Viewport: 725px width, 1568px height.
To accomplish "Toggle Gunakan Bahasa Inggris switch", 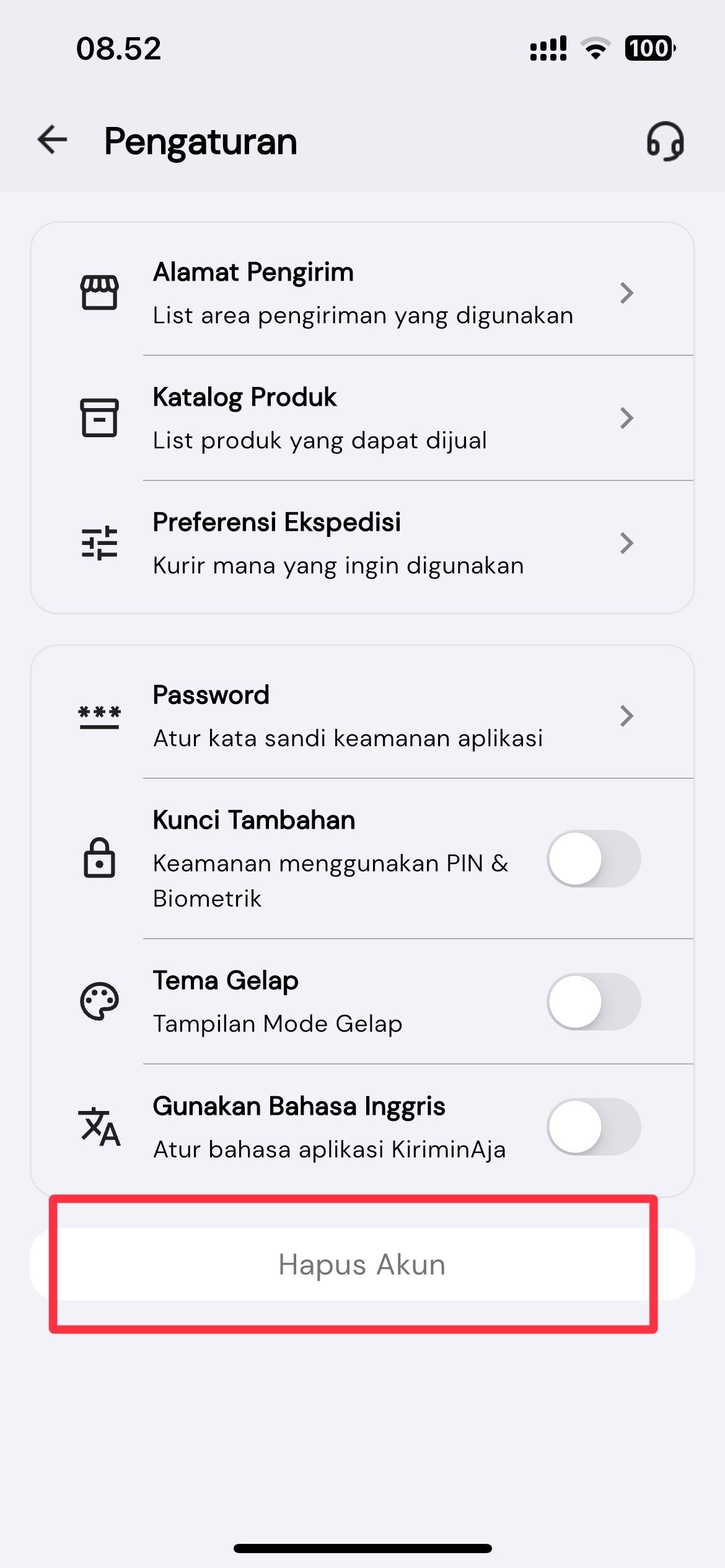I will pos(593,1126).
